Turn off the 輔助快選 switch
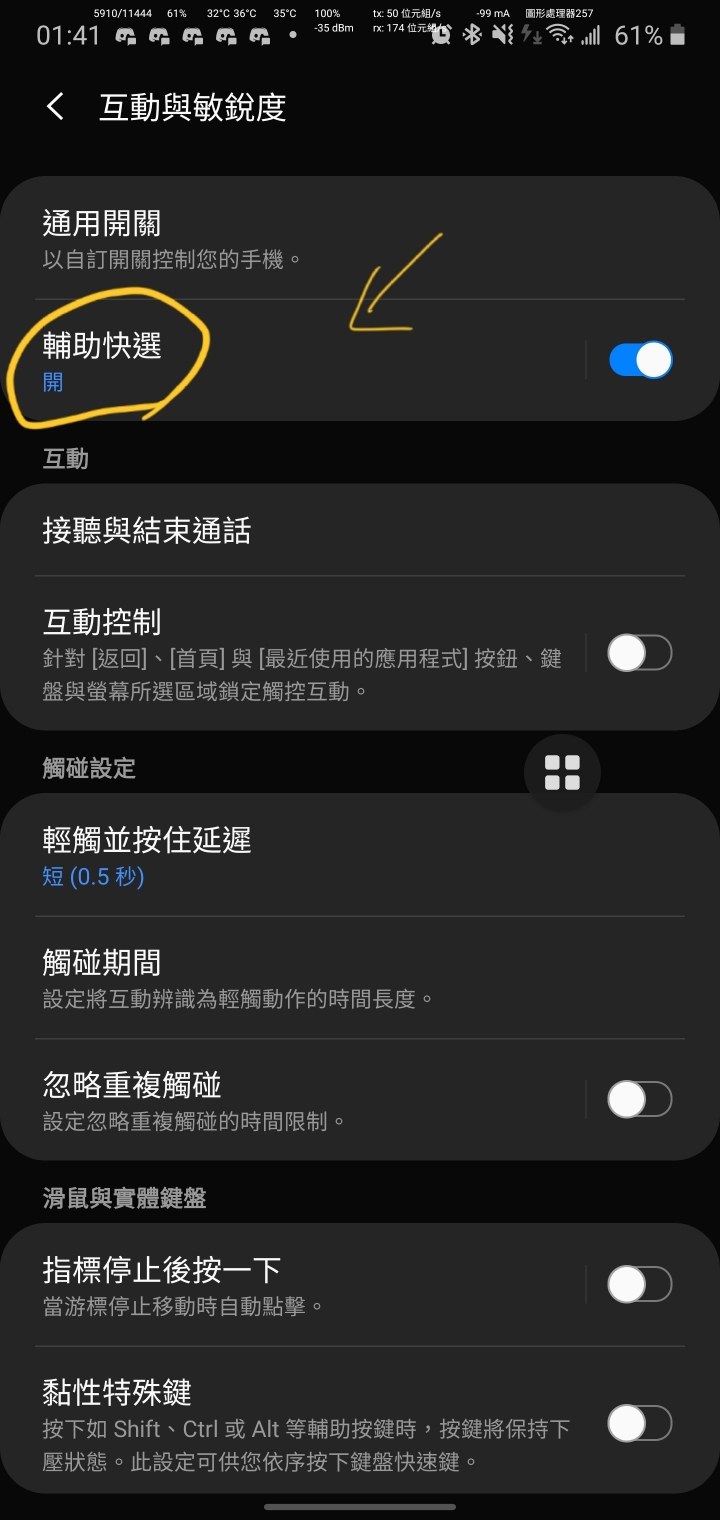Viewport: 720px width, 1520px height. point(640,360)
